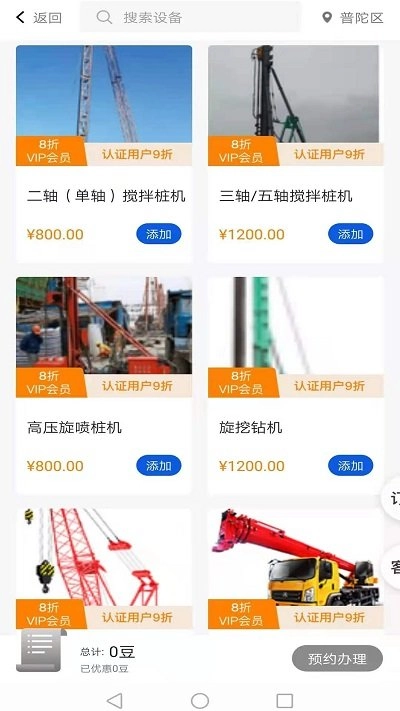Open the yellow truck crane equipment card

click(x=296, y=569)
